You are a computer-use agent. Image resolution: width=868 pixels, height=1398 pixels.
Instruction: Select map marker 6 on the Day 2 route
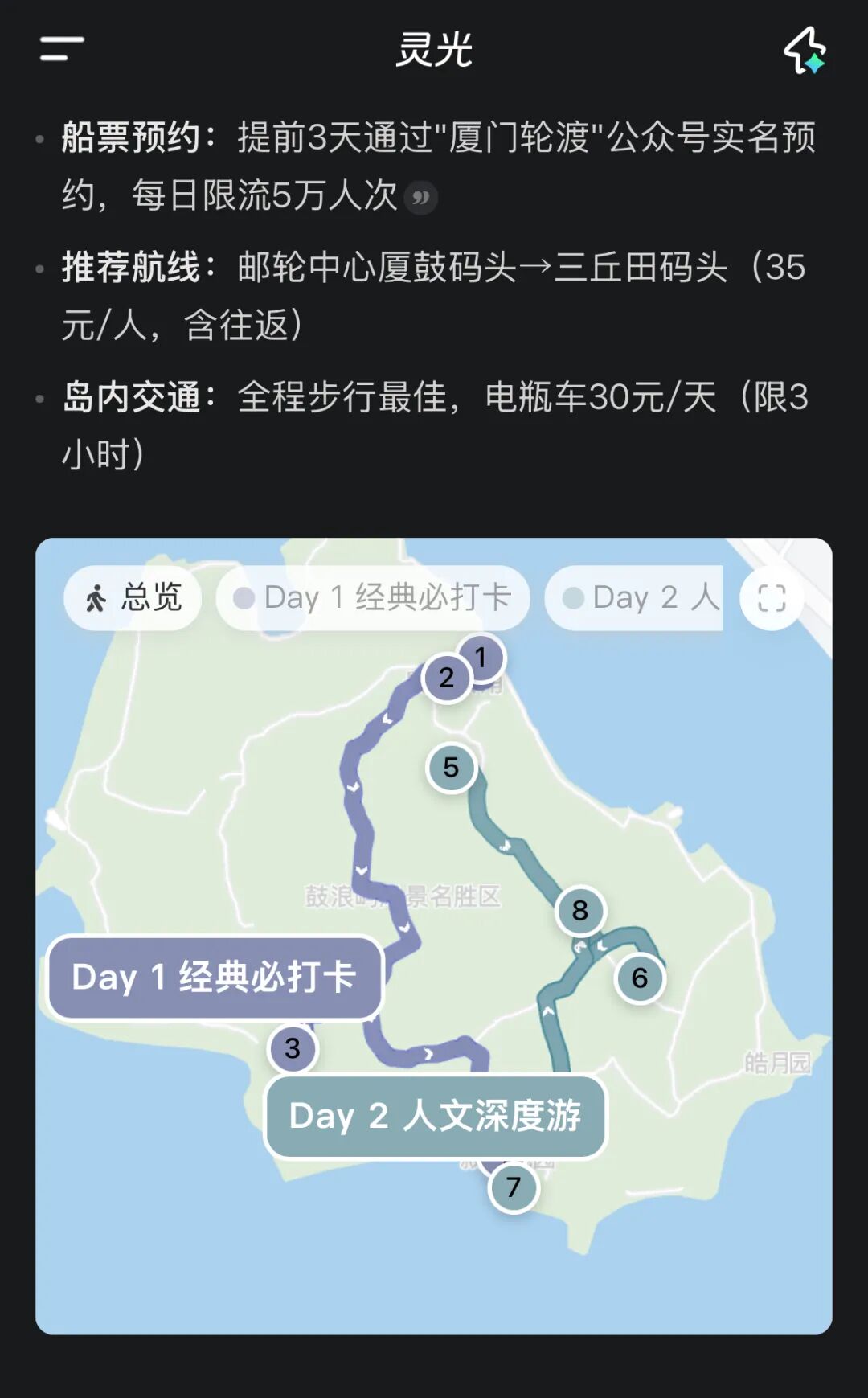click(637, 978)
